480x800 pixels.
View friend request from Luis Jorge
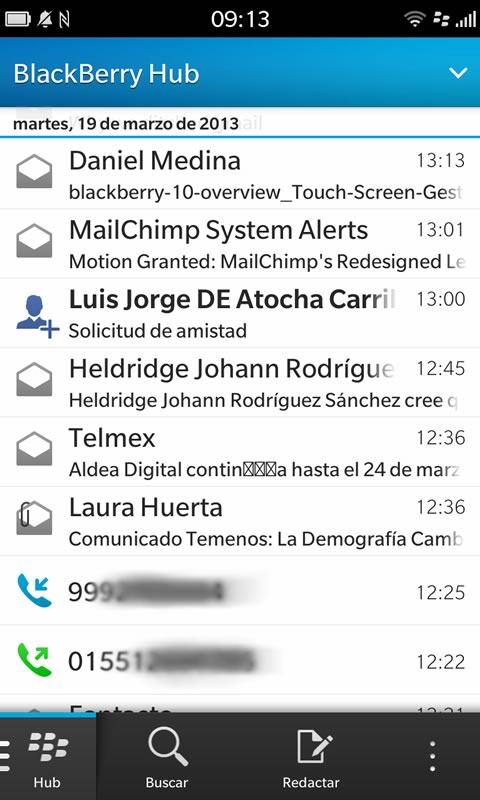240,313
